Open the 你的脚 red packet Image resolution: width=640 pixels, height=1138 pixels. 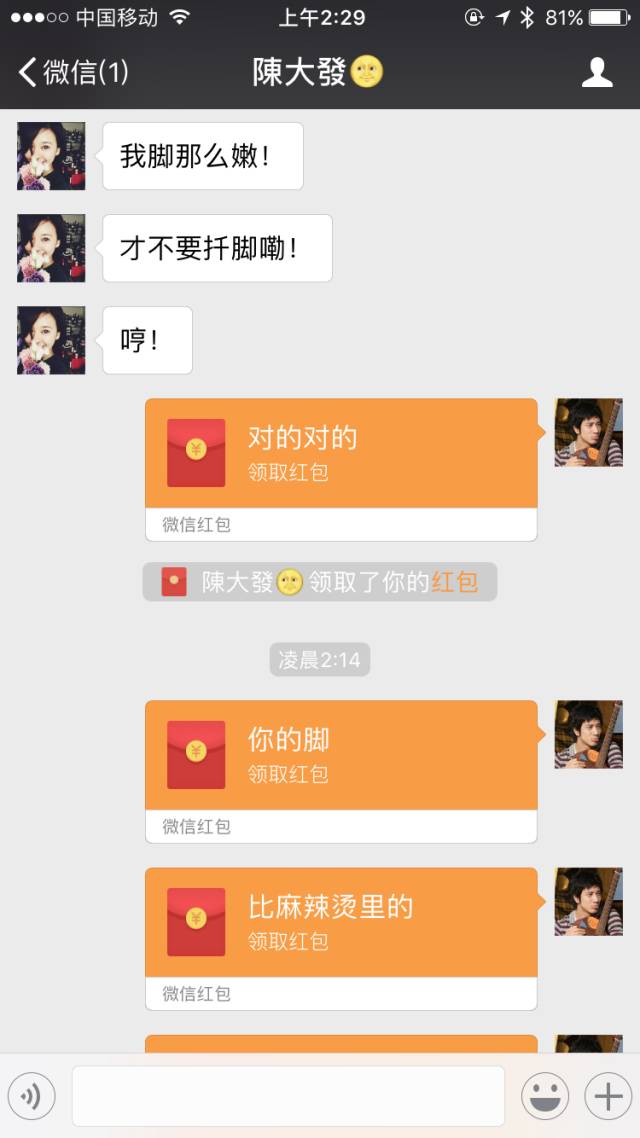(x=341, y=771)
